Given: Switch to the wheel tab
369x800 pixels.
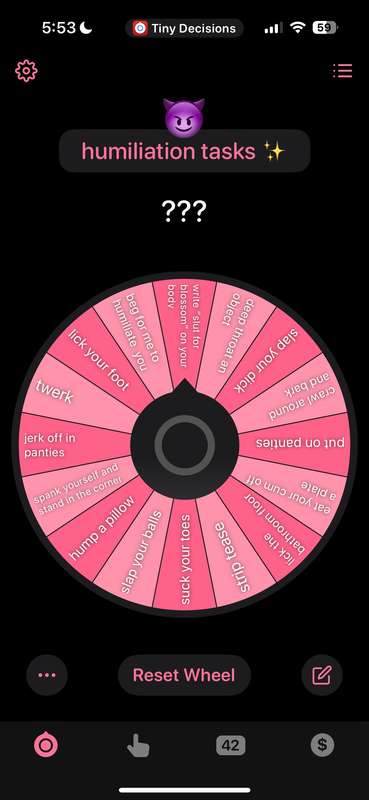Looking at the screenshot, I should click(x=46, y=745).
